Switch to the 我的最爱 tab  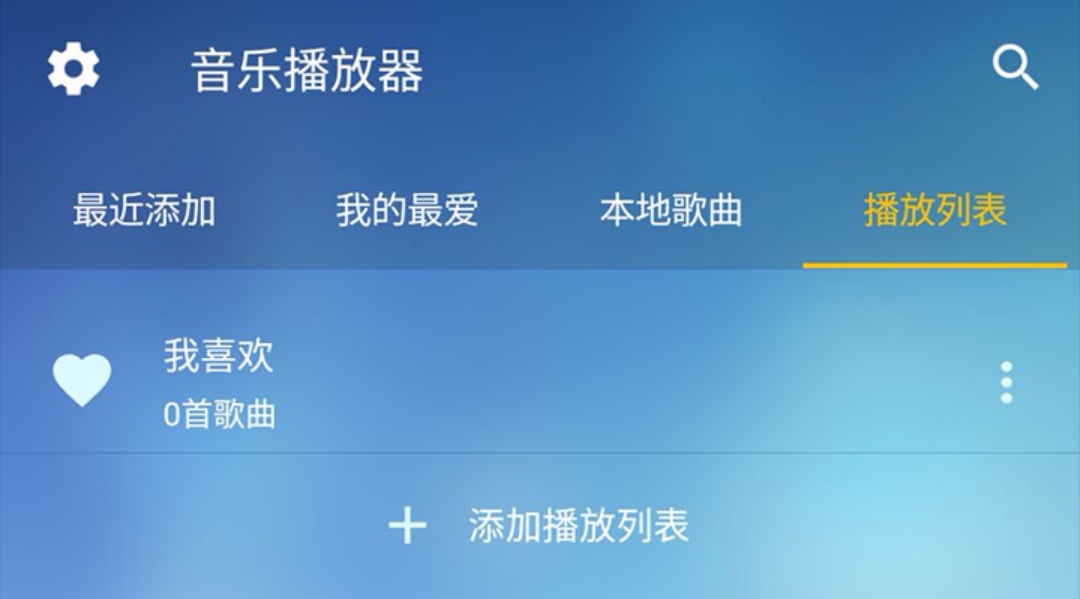point(407,211)
